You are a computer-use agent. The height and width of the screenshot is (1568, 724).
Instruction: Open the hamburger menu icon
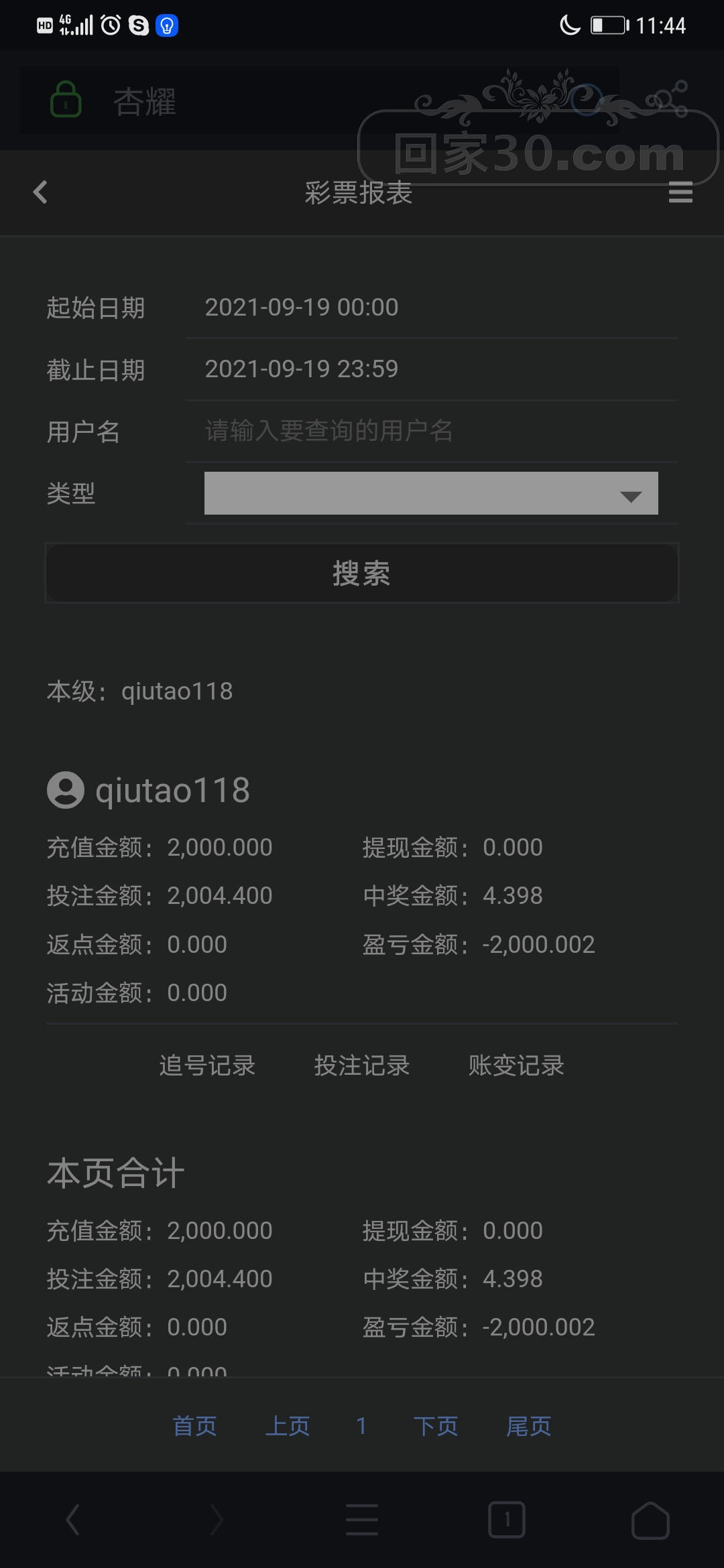pyautogui.click(x=680, y=192)
